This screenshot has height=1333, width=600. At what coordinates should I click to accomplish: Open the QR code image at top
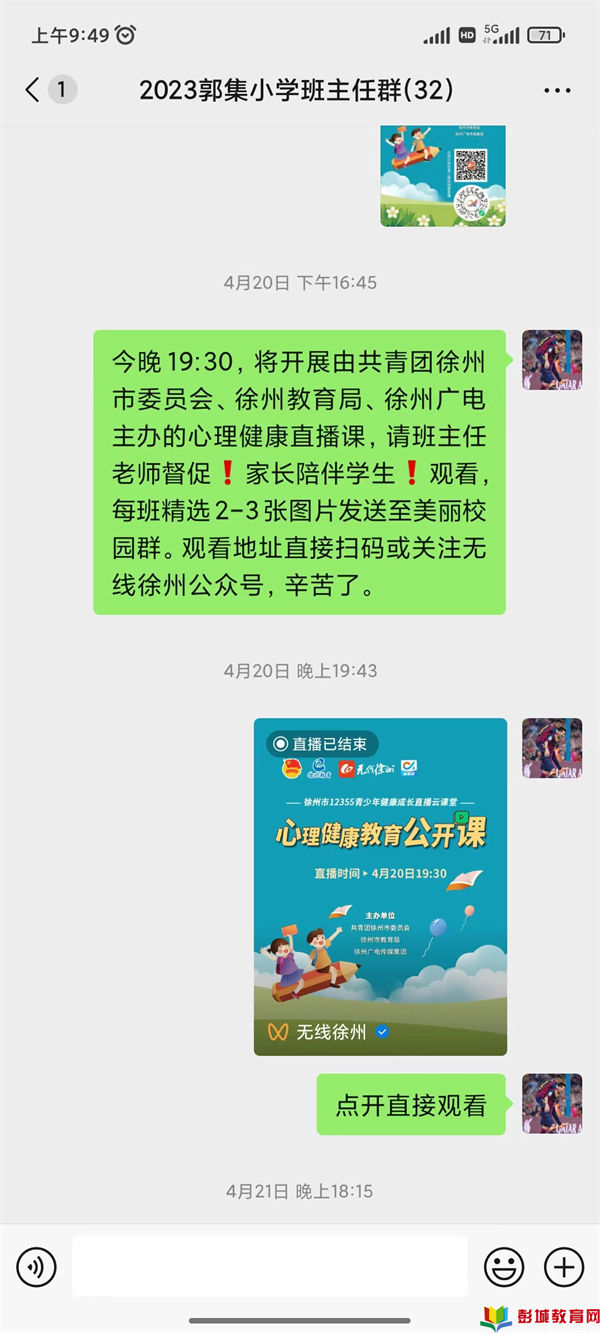[x=442, y=175]
